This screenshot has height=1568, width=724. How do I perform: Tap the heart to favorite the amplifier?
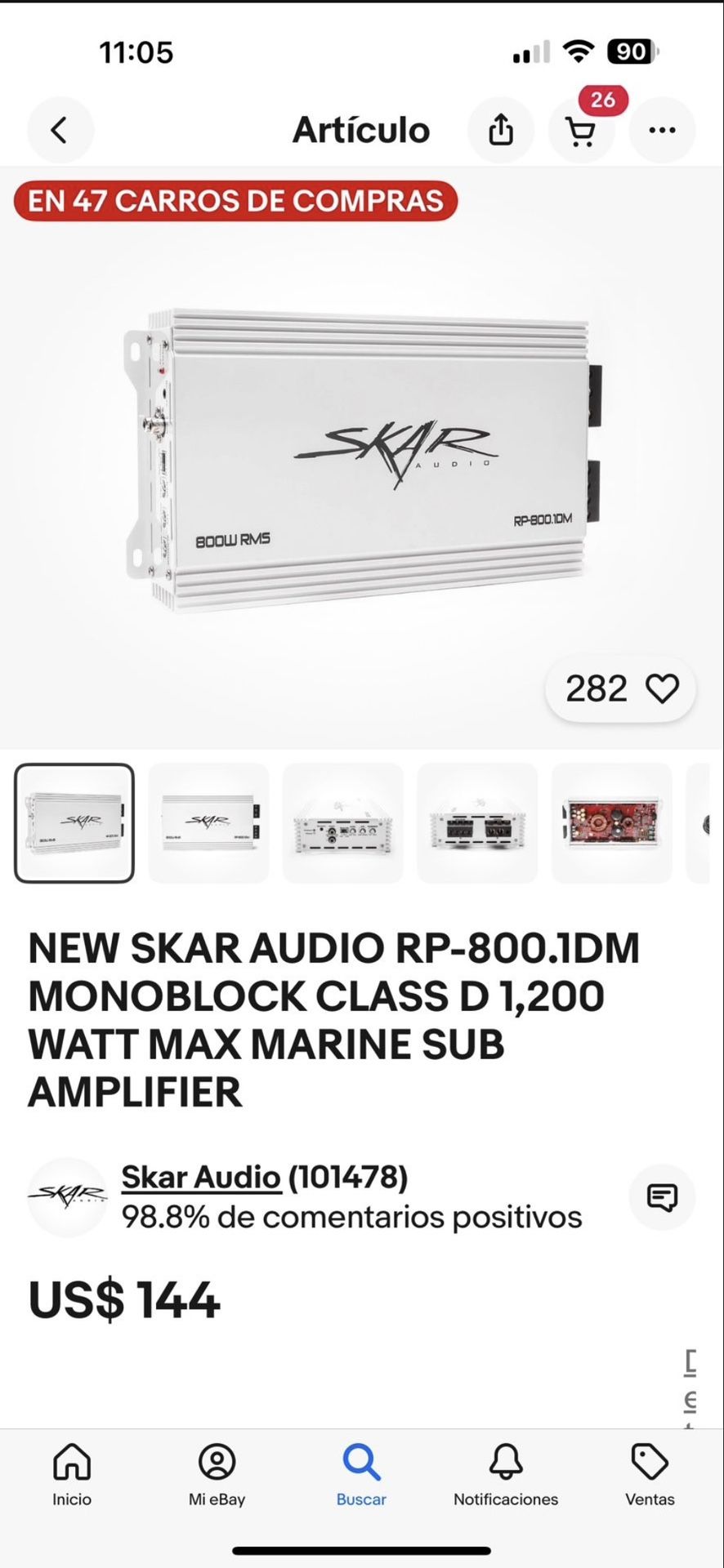[662, 688]
